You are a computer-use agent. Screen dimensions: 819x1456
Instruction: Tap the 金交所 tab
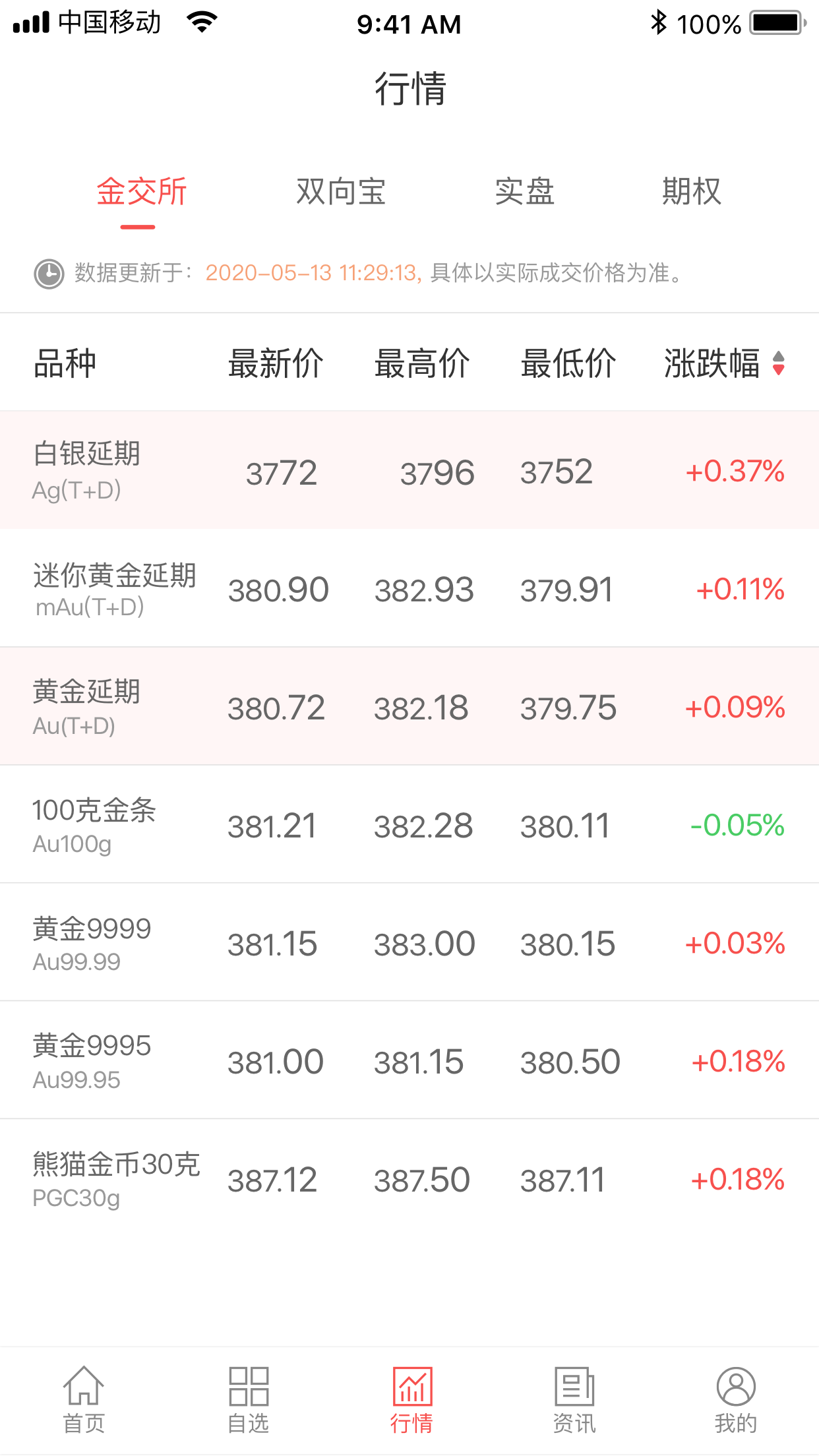[x=141, y=192]
